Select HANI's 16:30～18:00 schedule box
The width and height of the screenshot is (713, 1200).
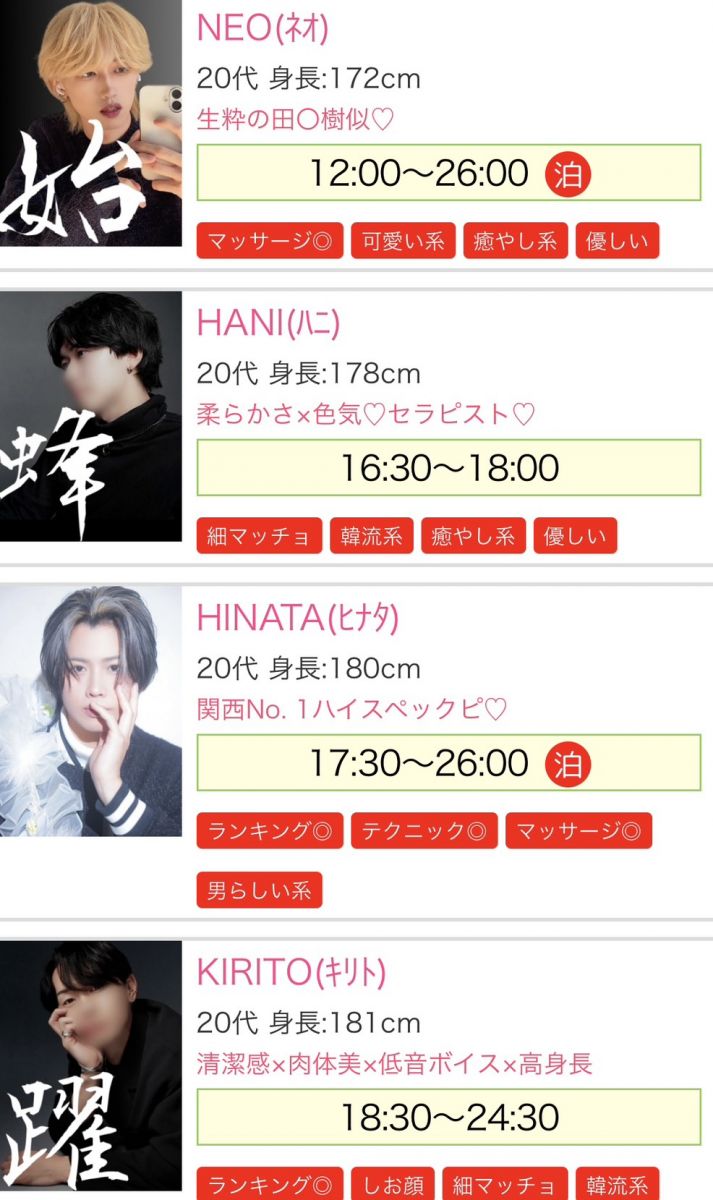[x=448, y=467]
